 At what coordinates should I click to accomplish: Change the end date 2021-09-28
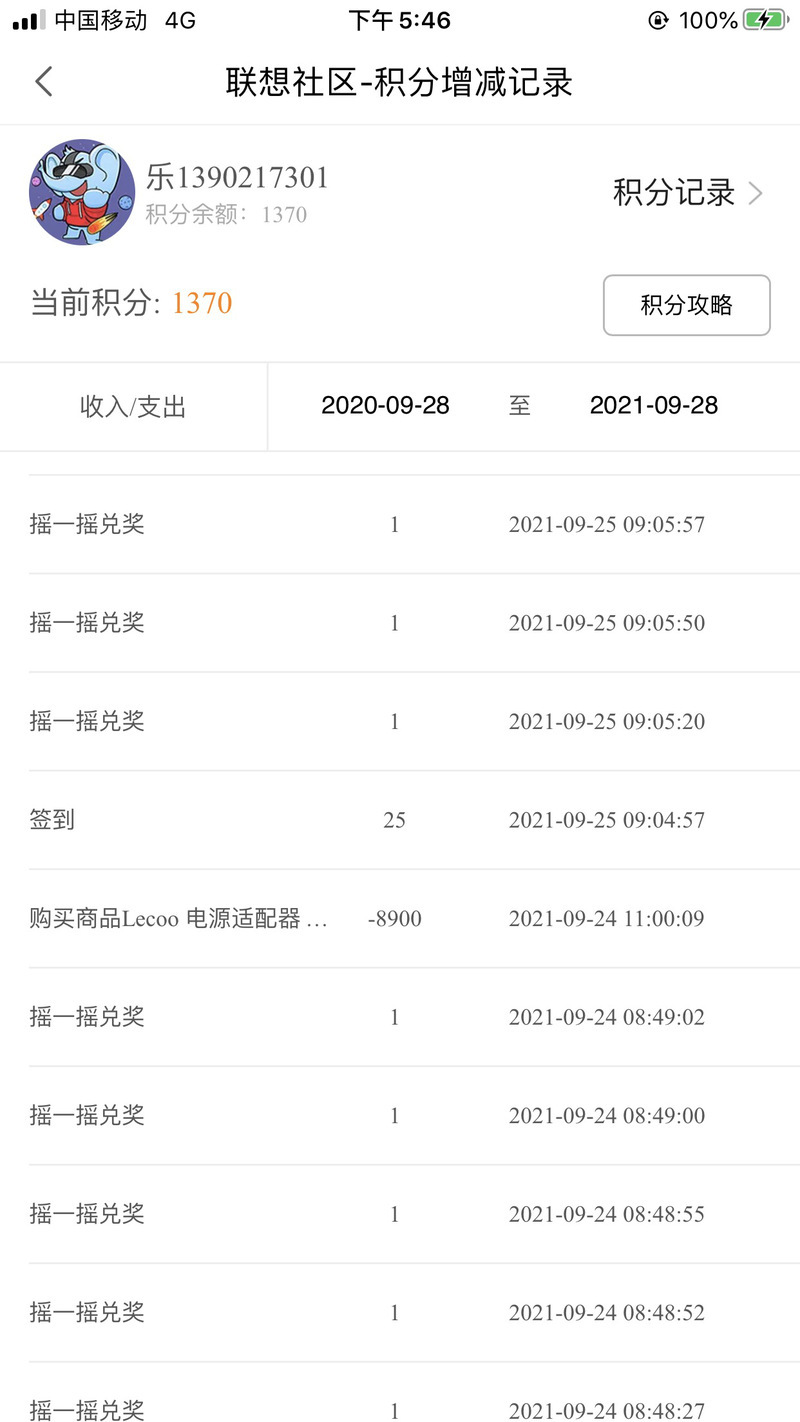tap(654, 405)
